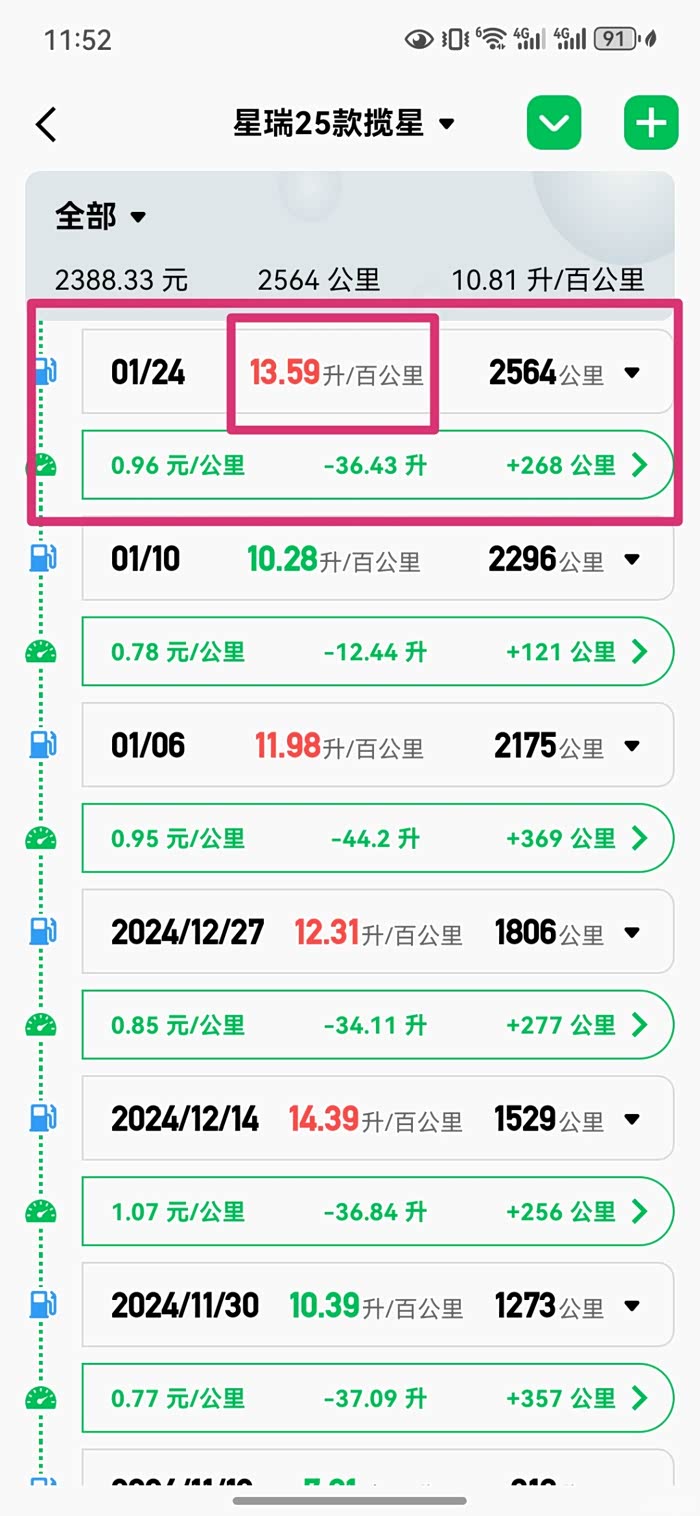The width and height of the screenshot is (700, 1516).
Task: Expand the 2024/12/27 refuel record
Action: 631,932
